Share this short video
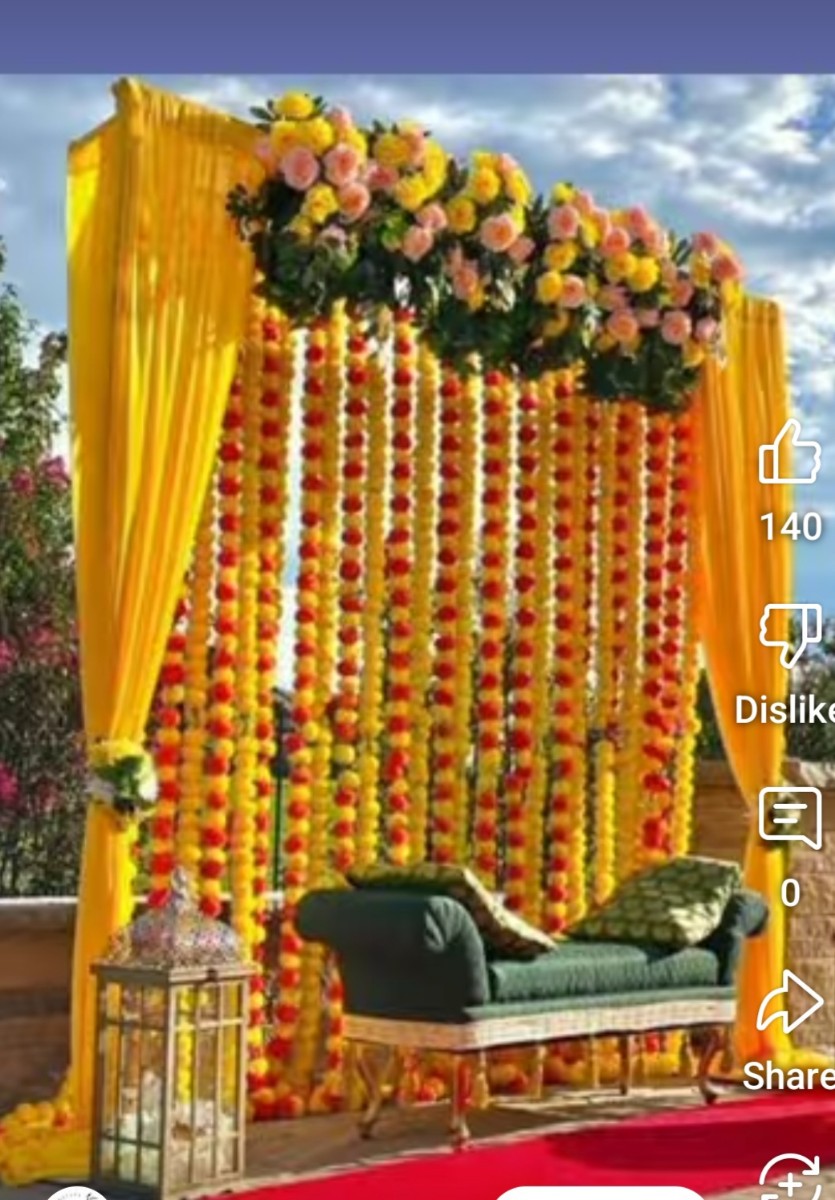Viewport: 835px width, 1200px height. coord(789,1003)
